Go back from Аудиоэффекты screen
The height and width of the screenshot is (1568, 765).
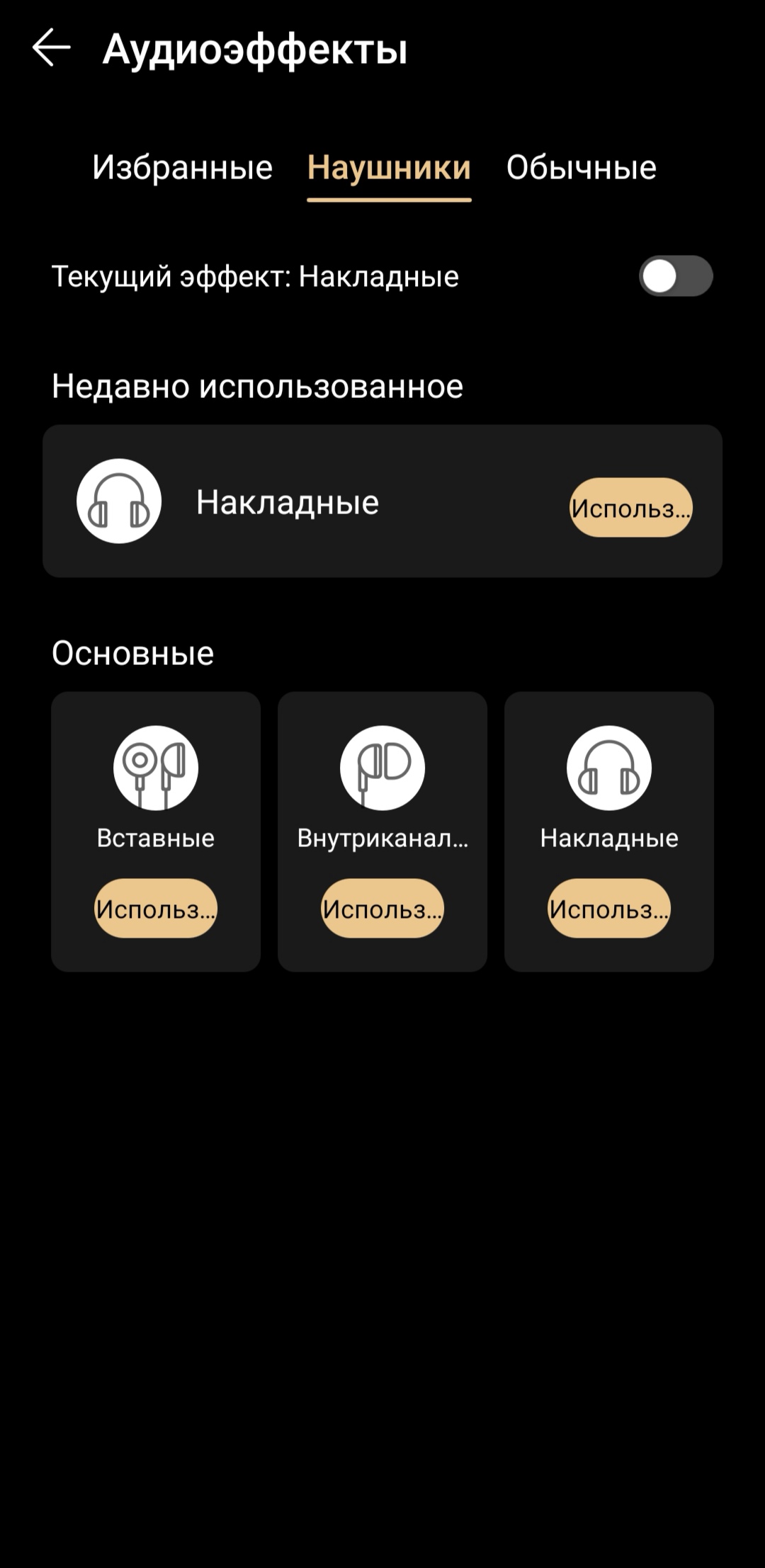(x=52, y=48)
